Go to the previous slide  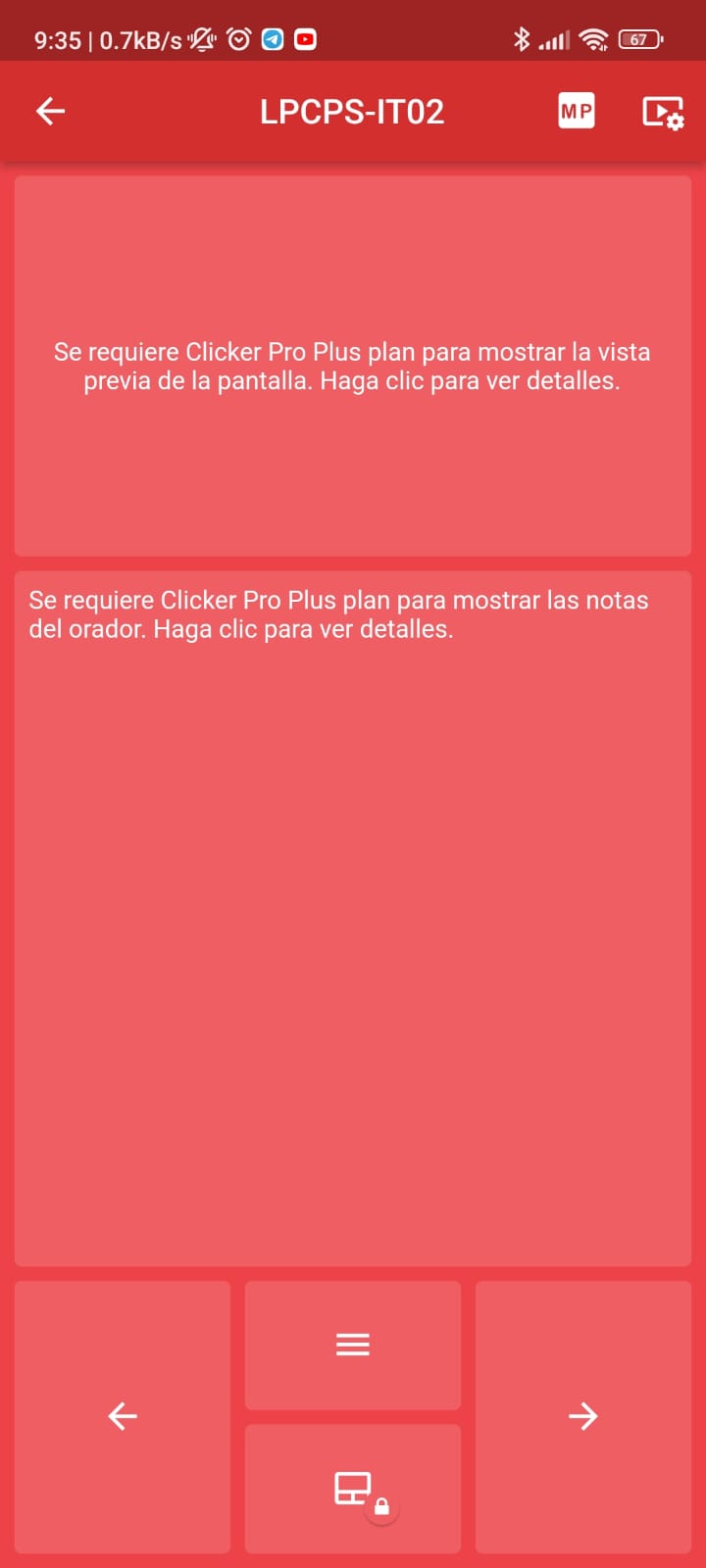coord(123,1416)
